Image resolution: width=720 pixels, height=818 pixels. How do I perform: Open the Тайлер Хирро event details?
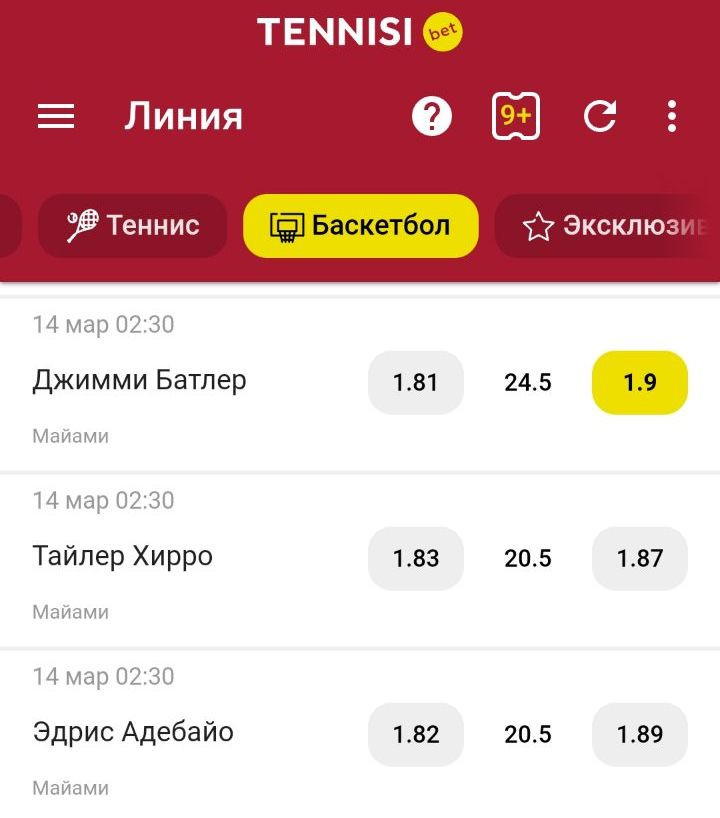(123, 557)
